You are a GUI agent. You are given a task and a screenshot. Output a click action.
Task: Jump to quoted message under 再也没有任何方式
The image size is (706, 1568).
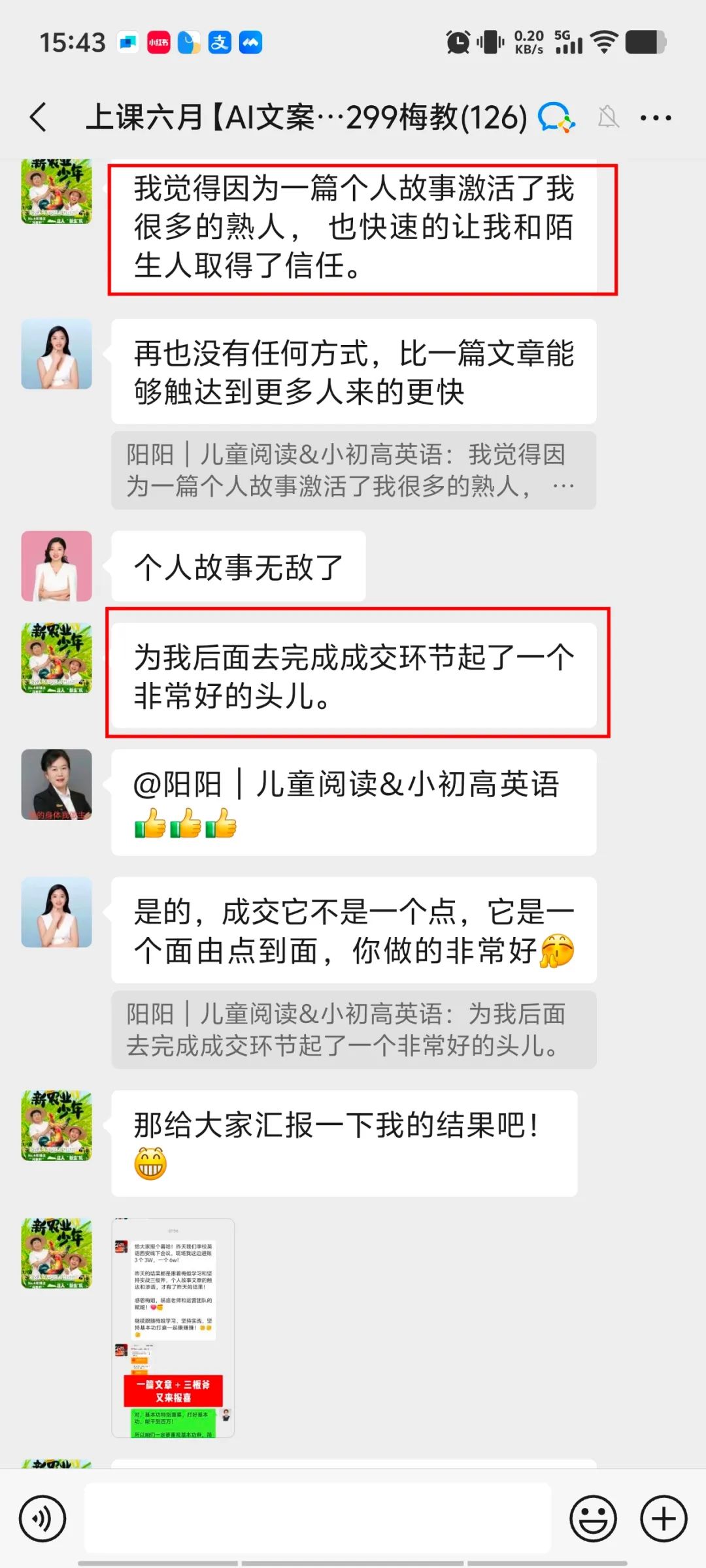354,470
